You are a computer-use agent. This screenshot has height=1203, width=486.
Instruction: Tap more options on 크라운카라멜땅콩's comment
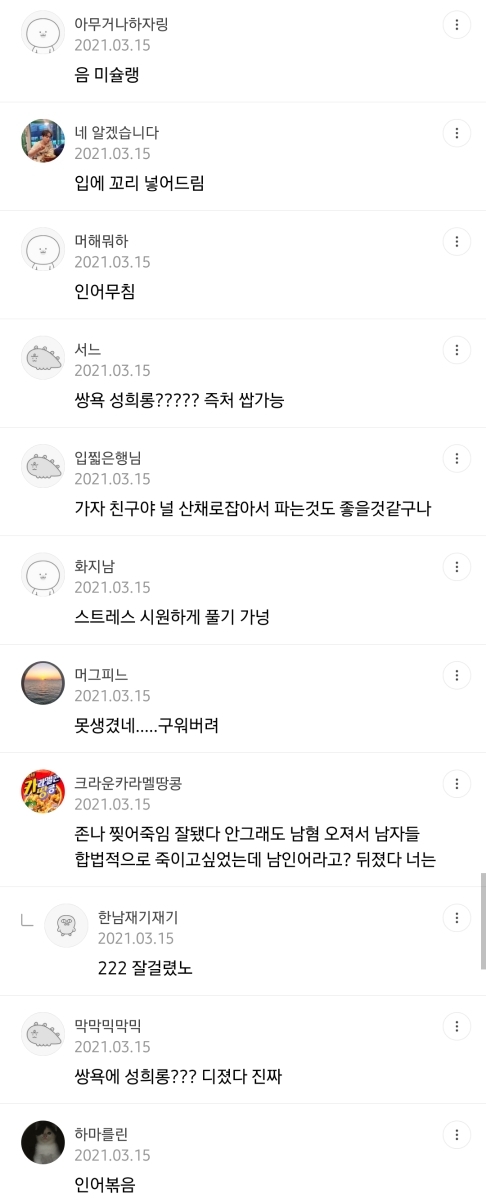456,784
